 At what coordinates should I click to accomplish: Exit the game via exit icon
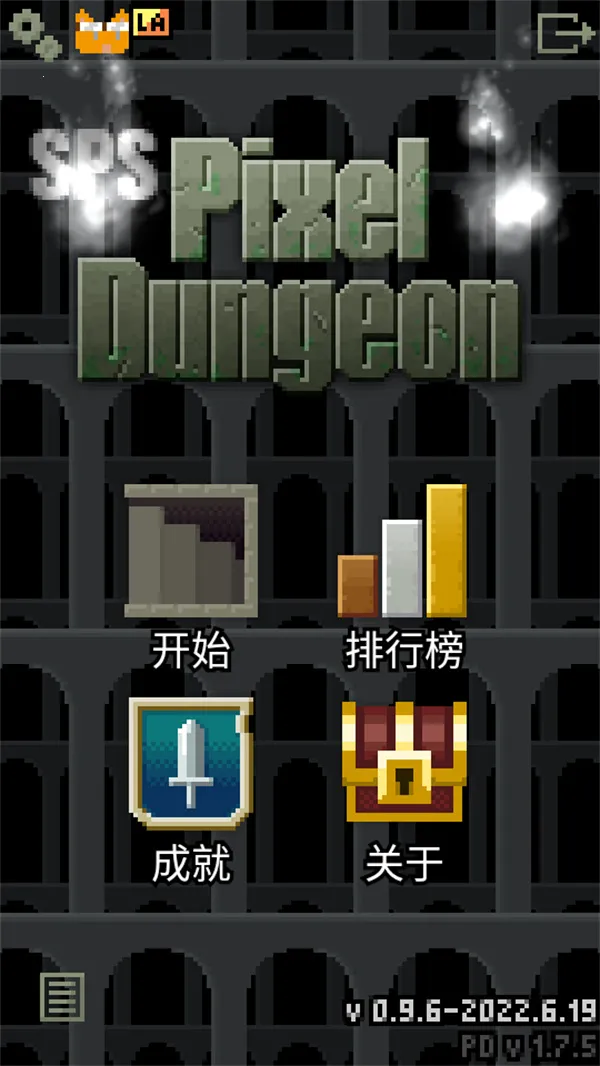click(x=565, y=33)
